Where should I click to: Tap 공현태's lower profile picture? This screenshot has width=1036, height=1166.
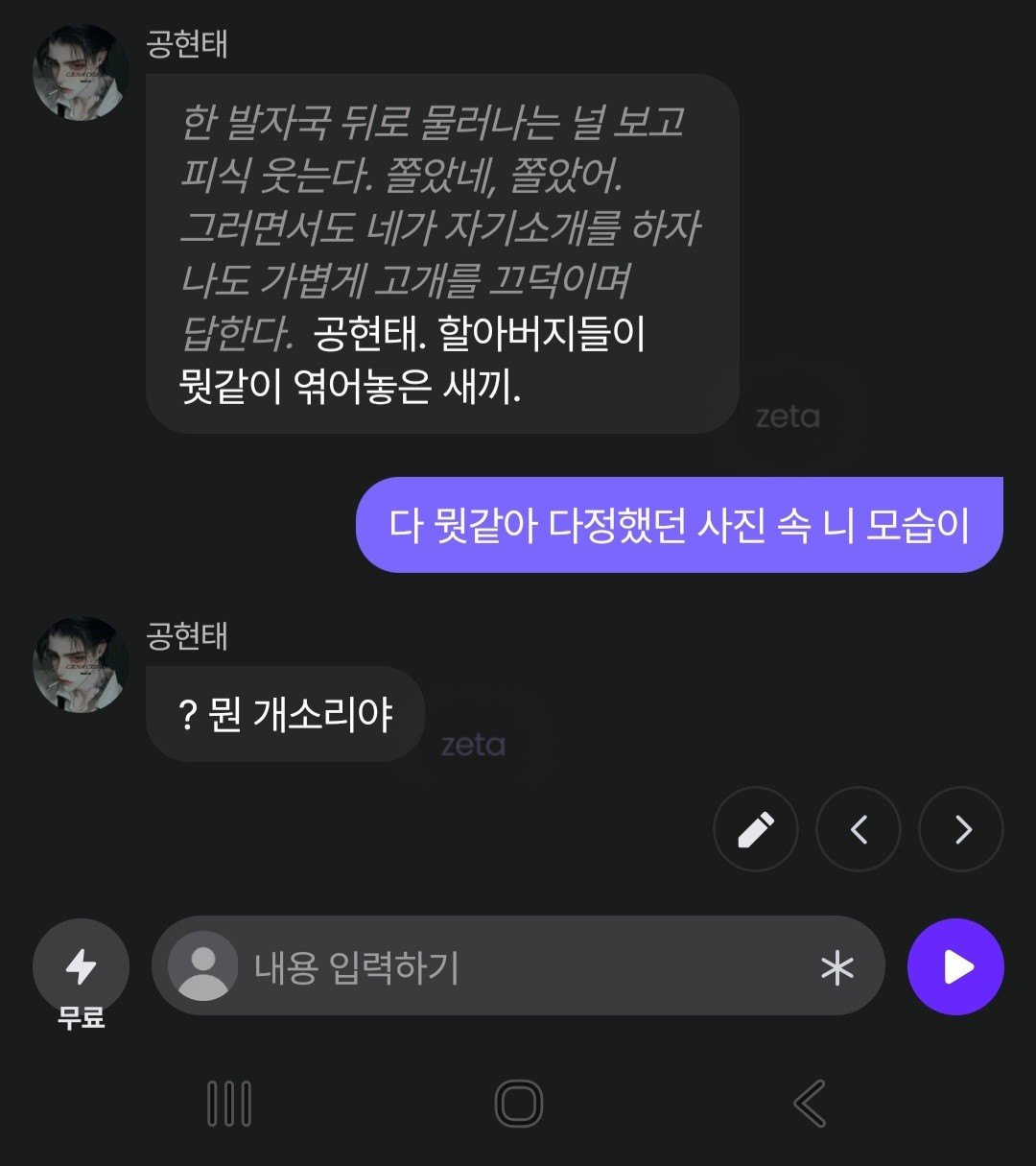tap(81, 666)
